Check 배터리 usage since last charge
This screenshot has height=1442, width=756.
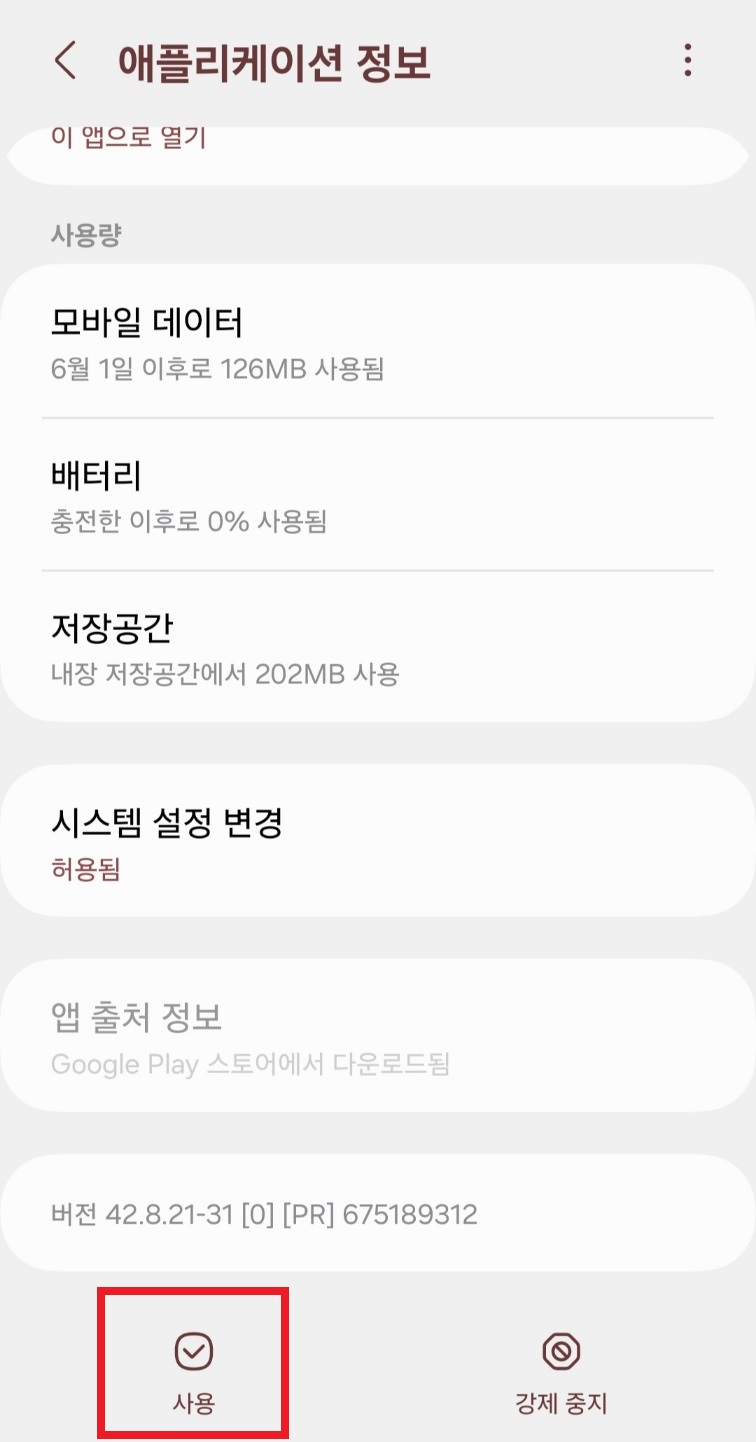[x=378, y=495]
